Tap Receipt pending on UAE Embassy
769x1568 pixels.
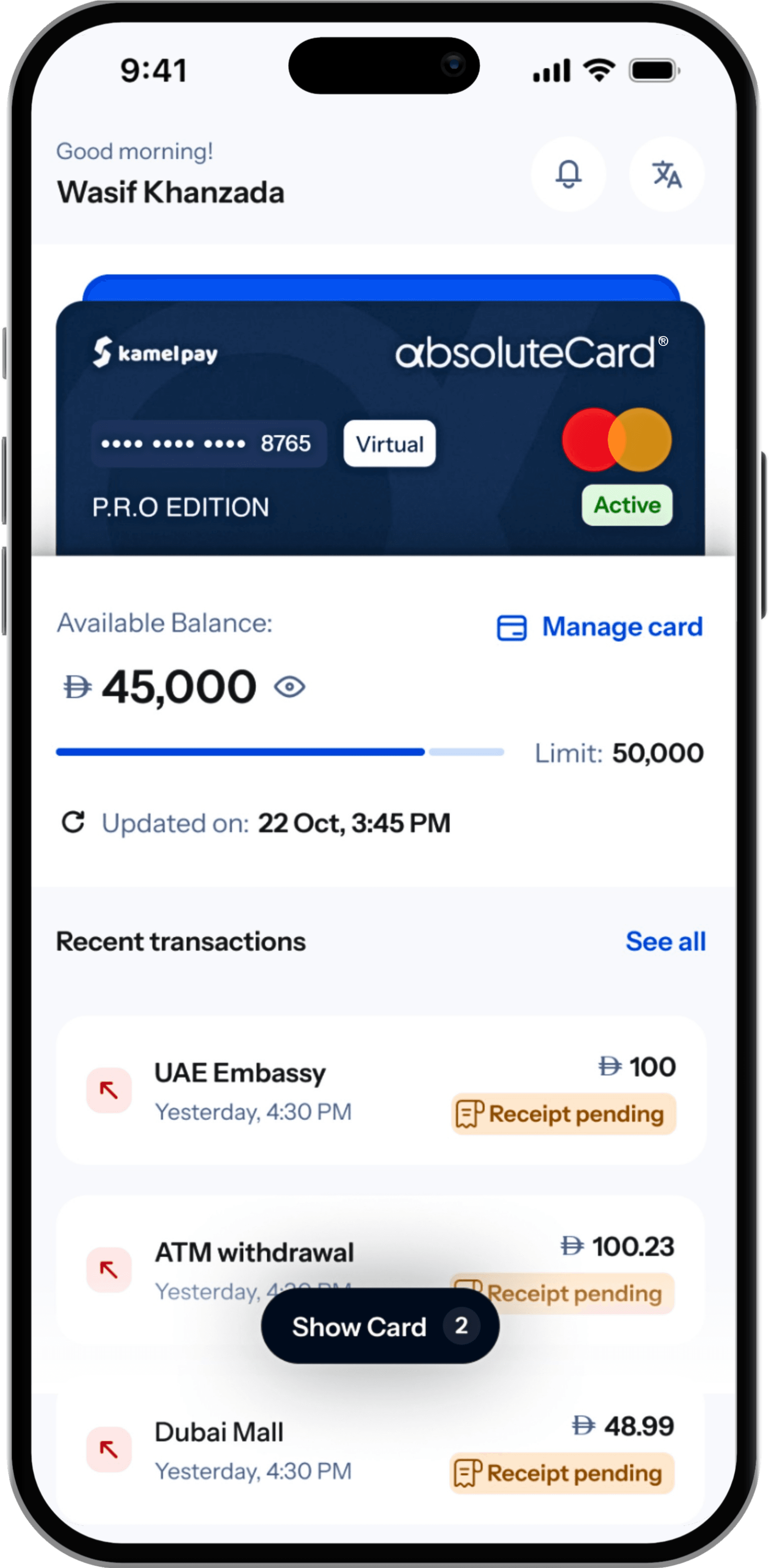(563, 1114)
